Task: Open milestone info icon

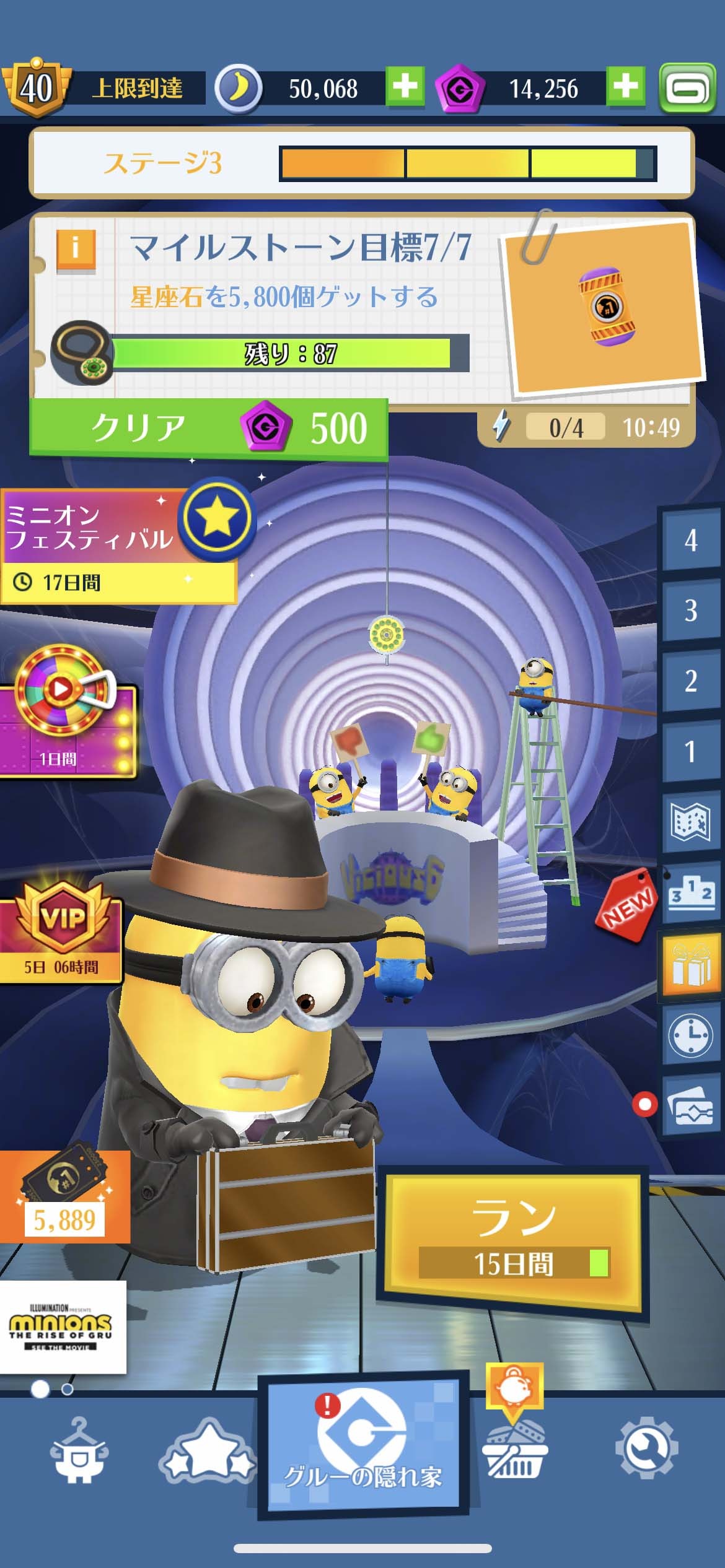Action: coord(76,250)
